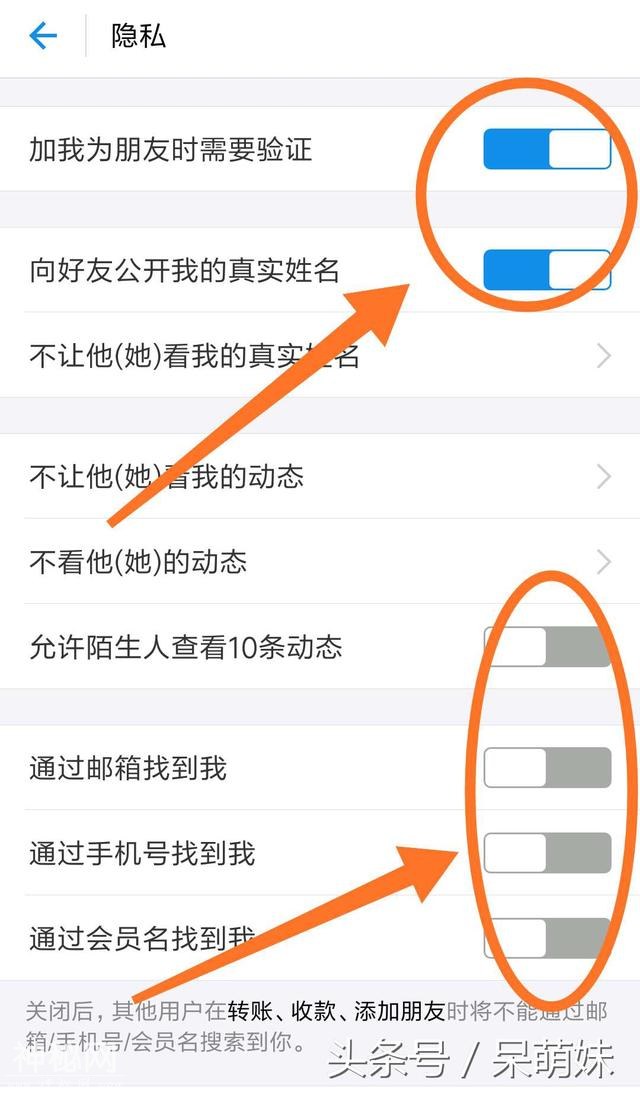Enable 允许陌生人查看10条动态
The height and width of the screenshot is (1095, 640).
pyautogui.click(x=546, y=647)
